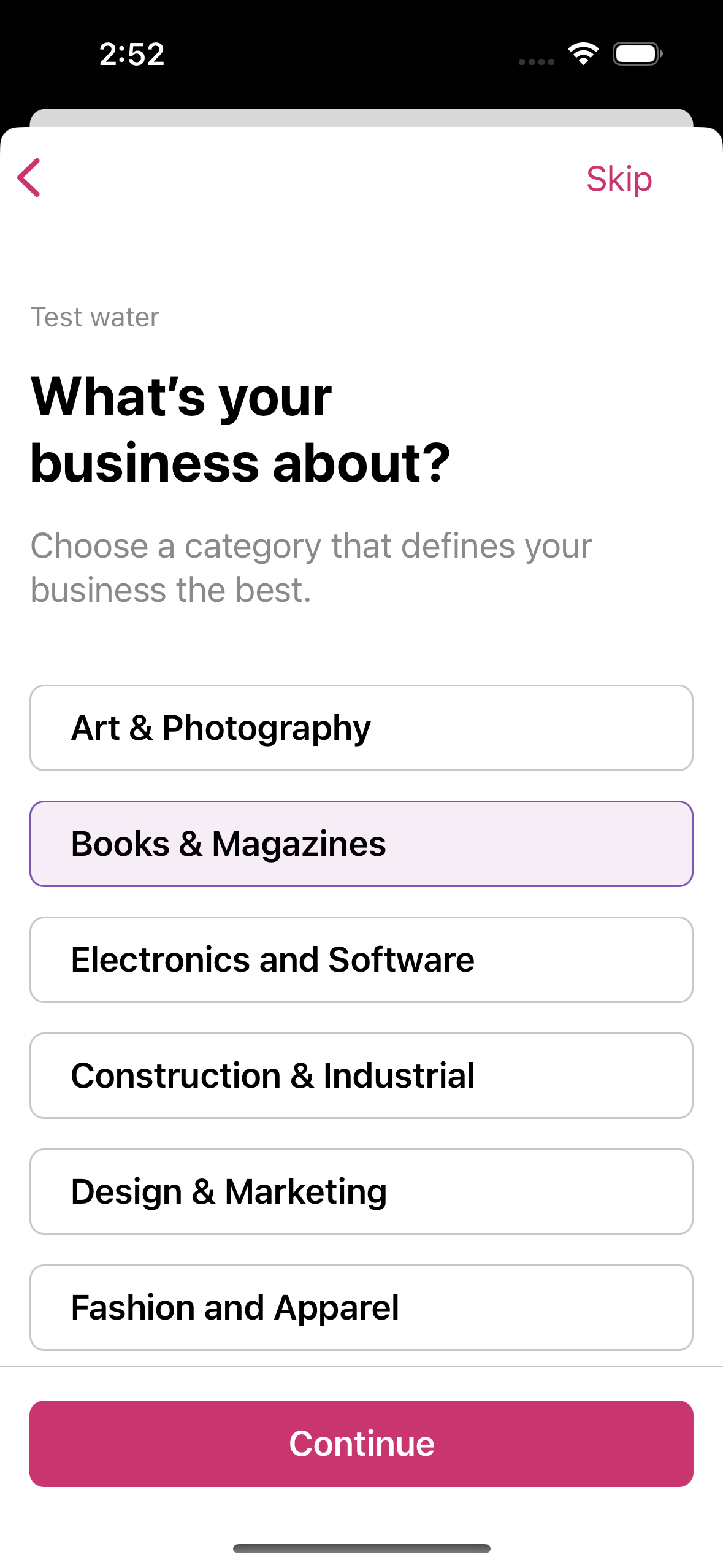The width and height of the screenshot is (723, 1568).
Task: Go back with the pink arrow
Action: pos(29,178)
